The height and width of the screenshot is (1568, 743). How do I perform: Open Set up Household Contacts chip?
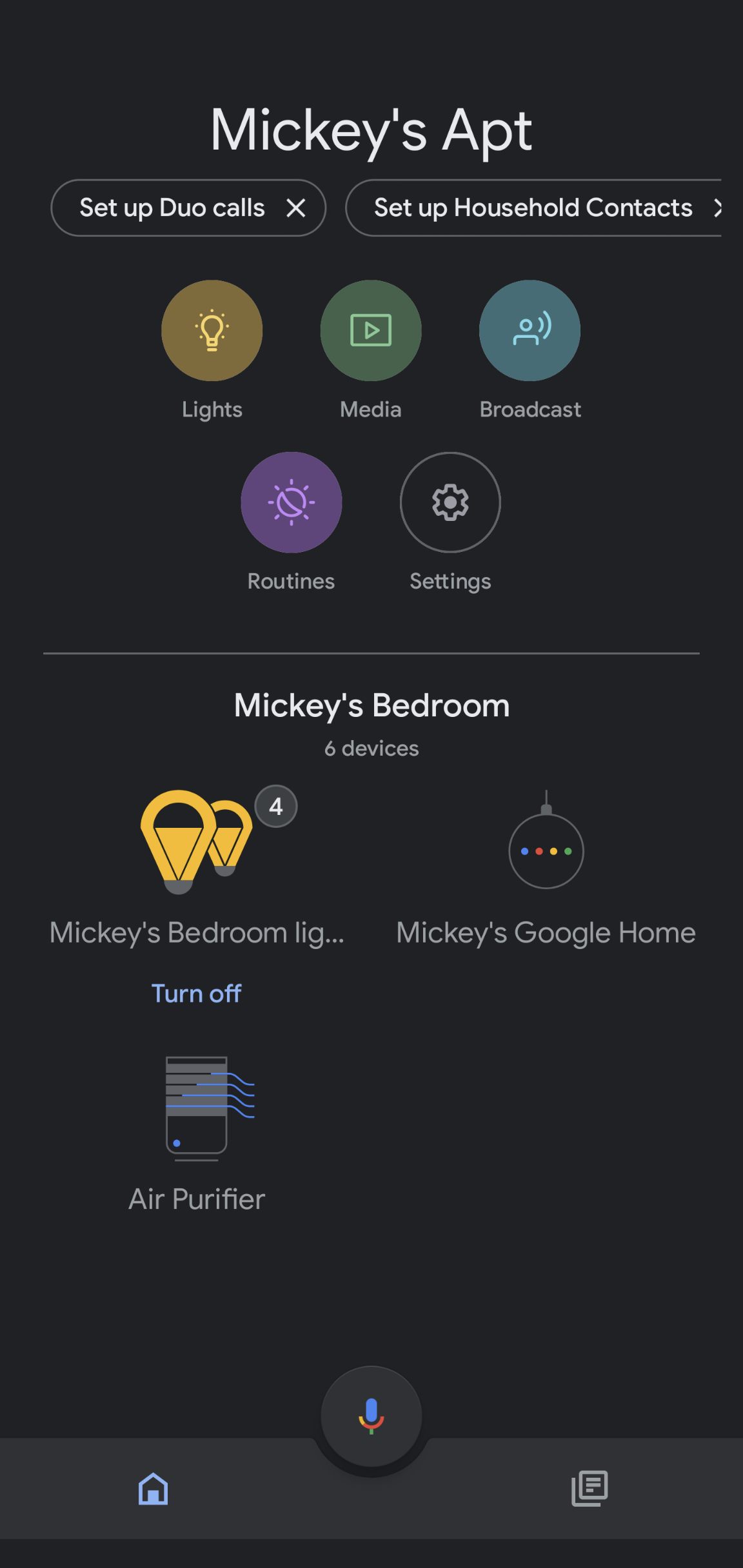pos(533,208)
